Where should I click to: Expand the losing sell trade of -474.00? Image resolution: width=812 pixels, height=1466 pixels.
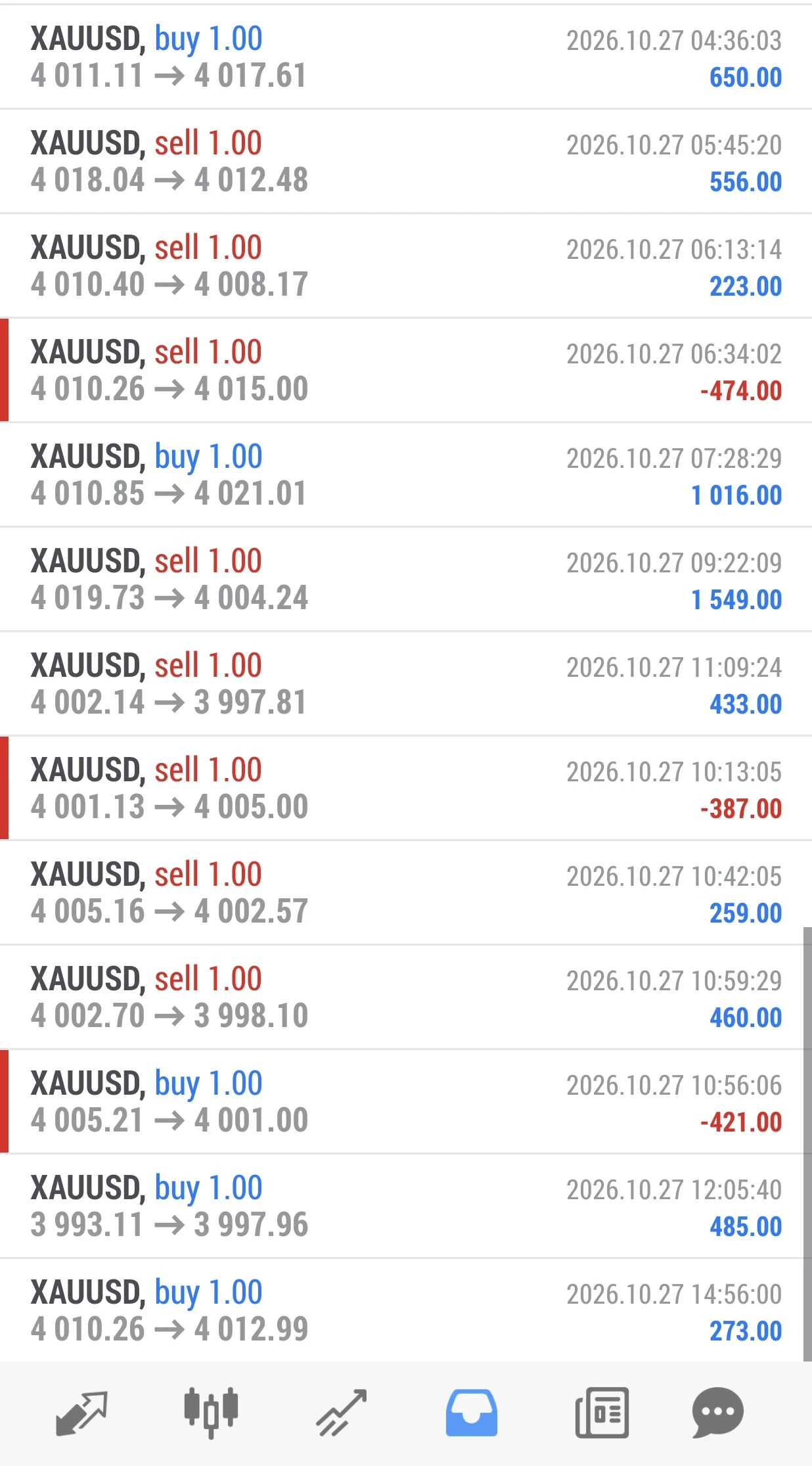coord(406,371)
